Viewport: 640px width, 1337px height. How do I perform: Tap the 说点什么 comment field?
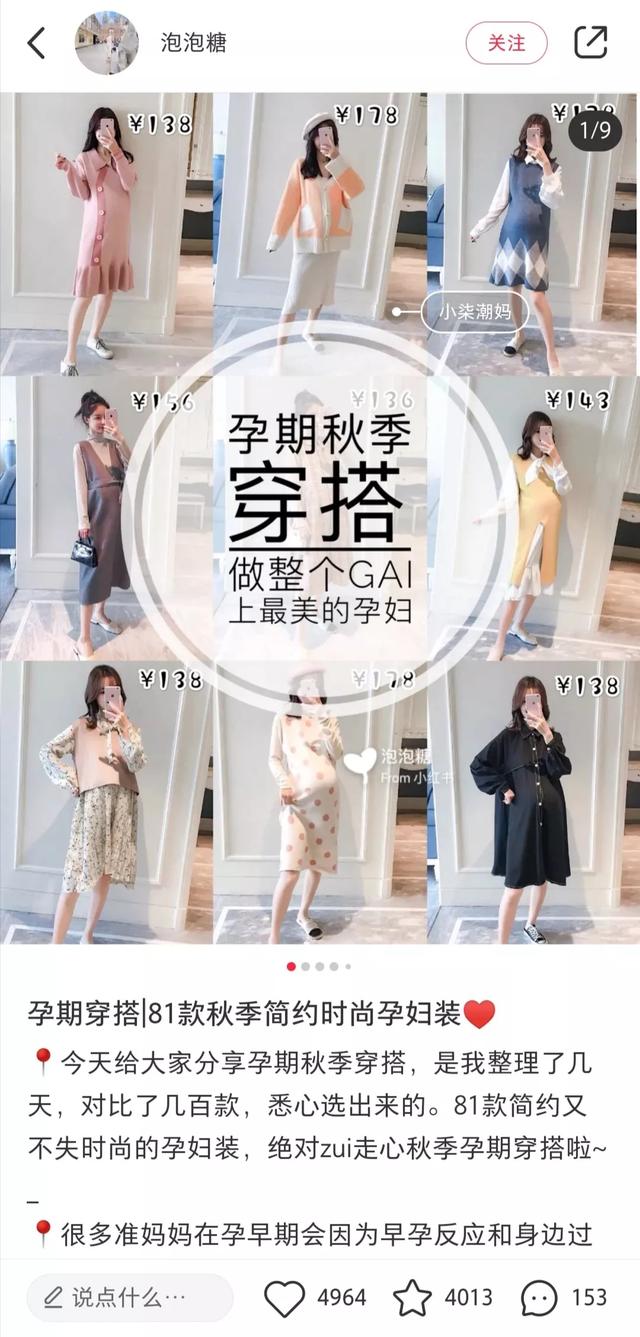(129, 1297)
